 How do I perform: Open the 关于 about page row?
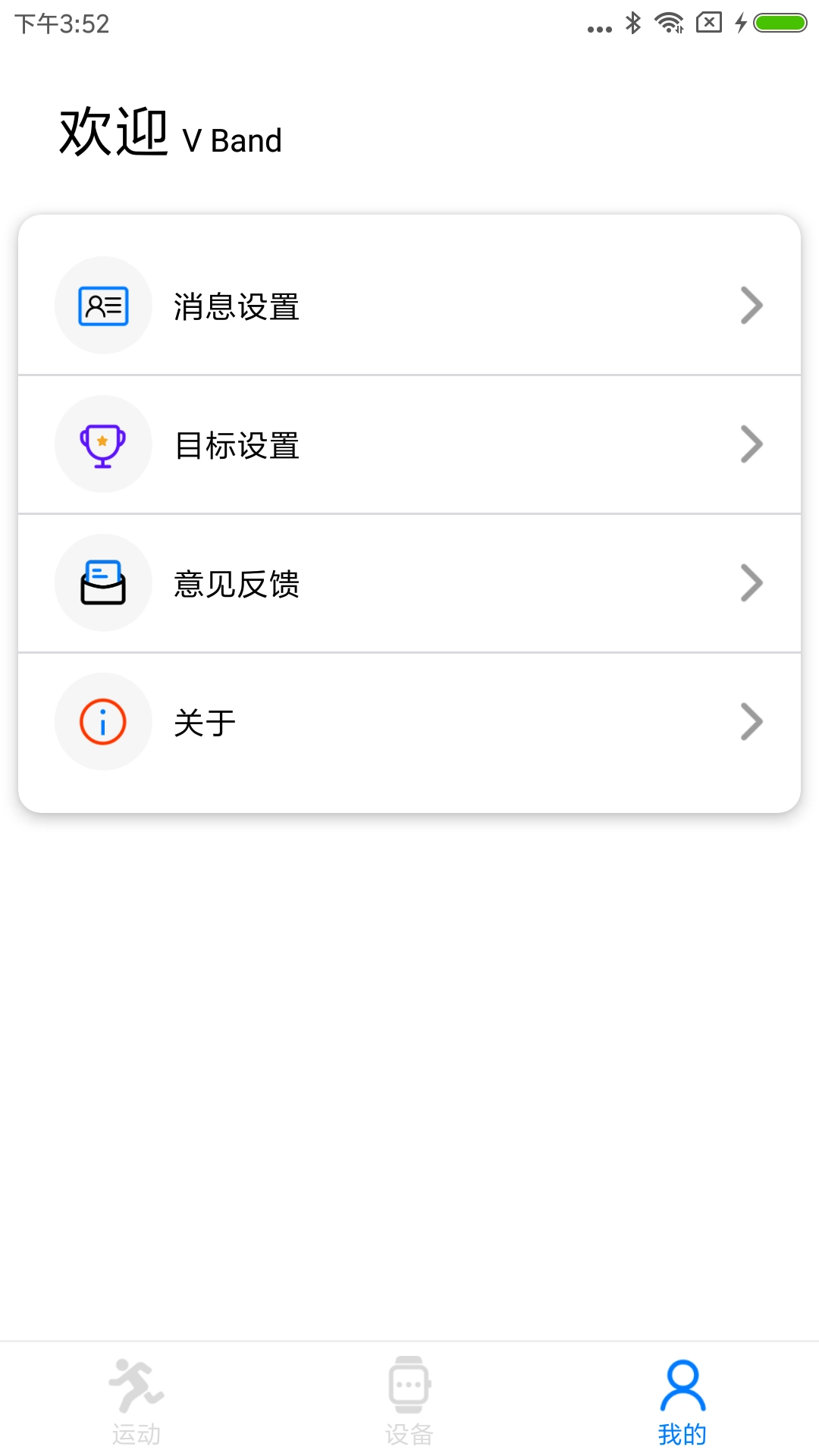[x=409, y=721]
